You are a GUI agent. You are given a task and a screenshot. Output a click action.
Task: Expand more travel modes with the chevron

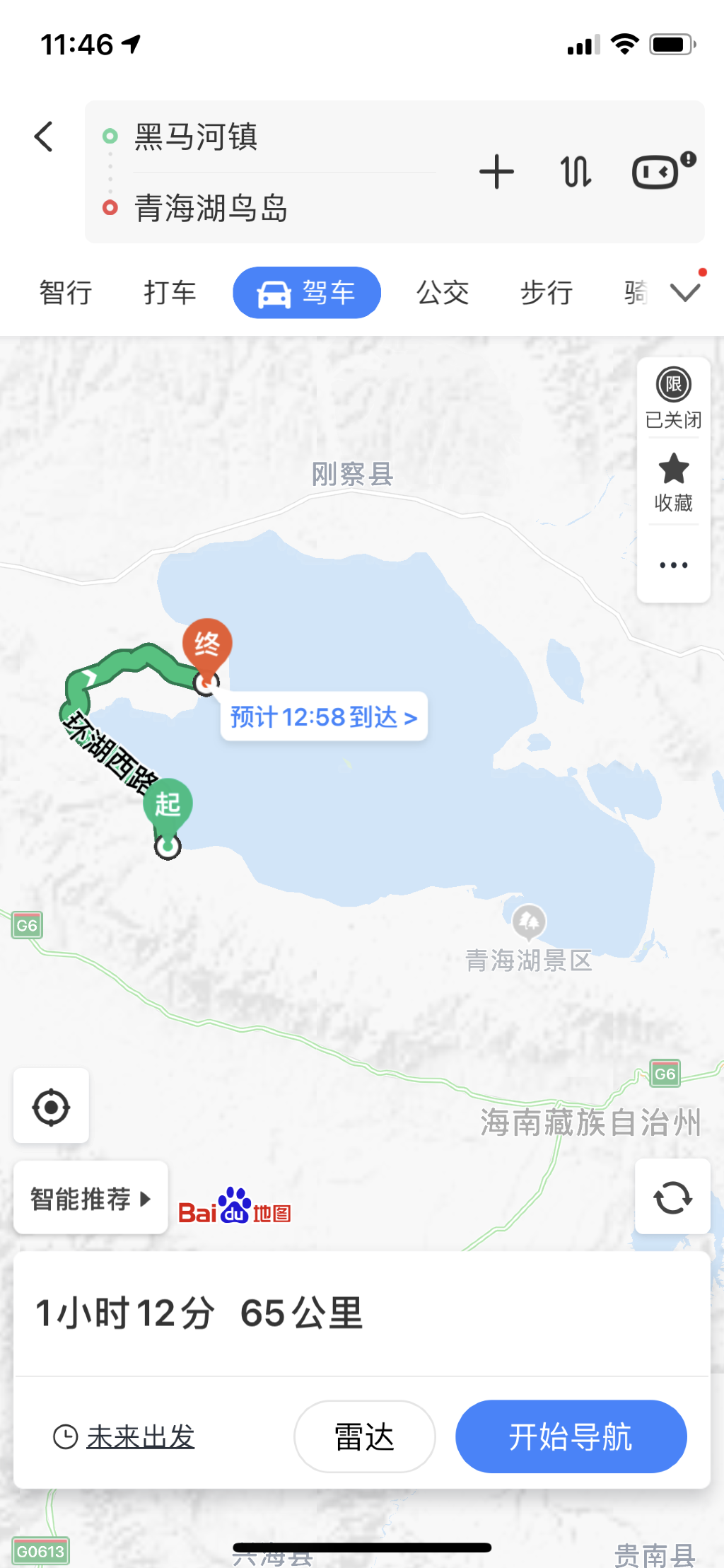(685, 291)
